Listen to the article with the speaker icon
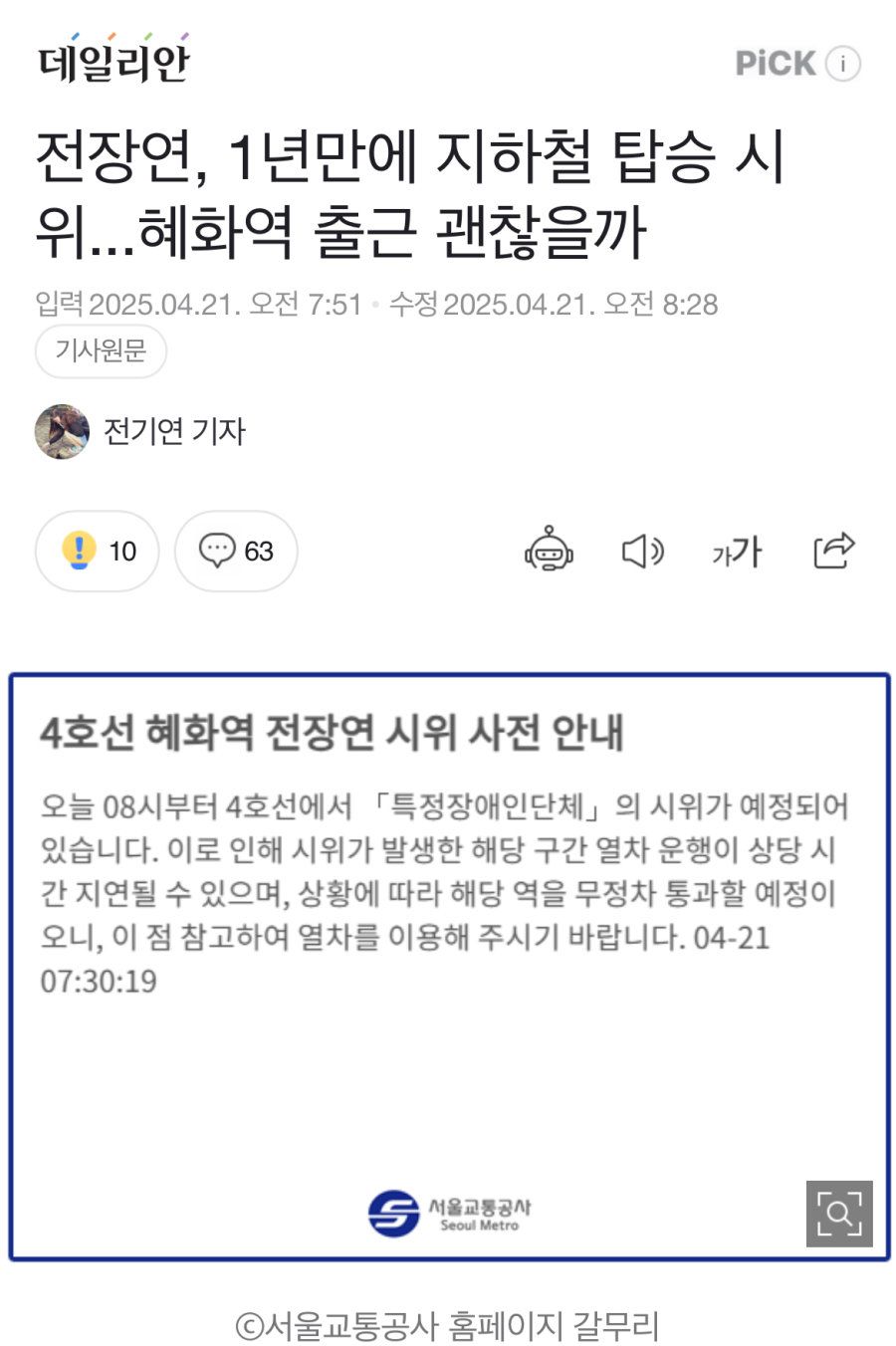The height and width of the screenshot is (1346, 896). click(x=642, y=551)
